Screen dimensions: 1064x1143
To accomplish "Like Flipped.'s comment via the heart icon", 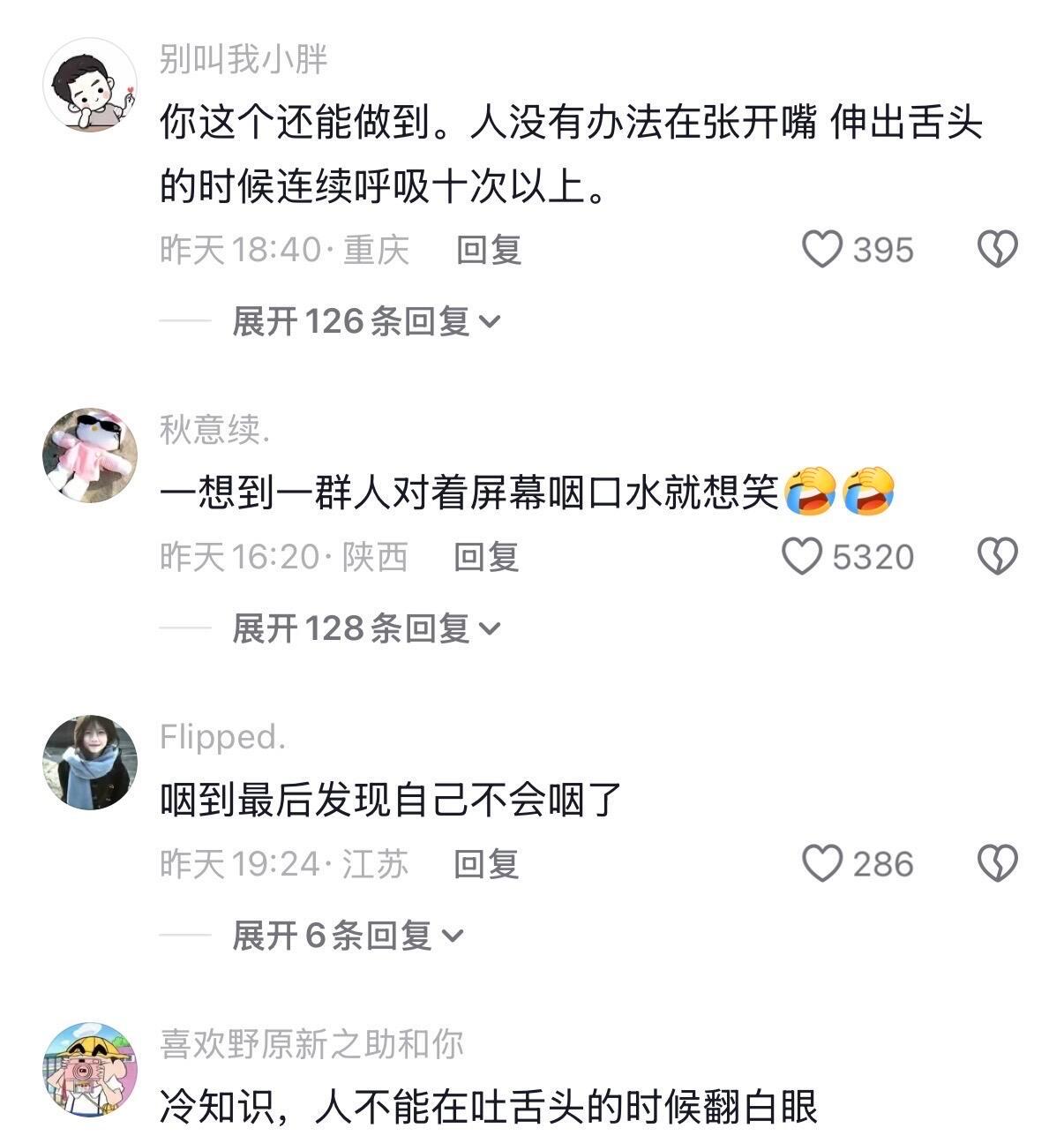I will click(x=824, y=862).
